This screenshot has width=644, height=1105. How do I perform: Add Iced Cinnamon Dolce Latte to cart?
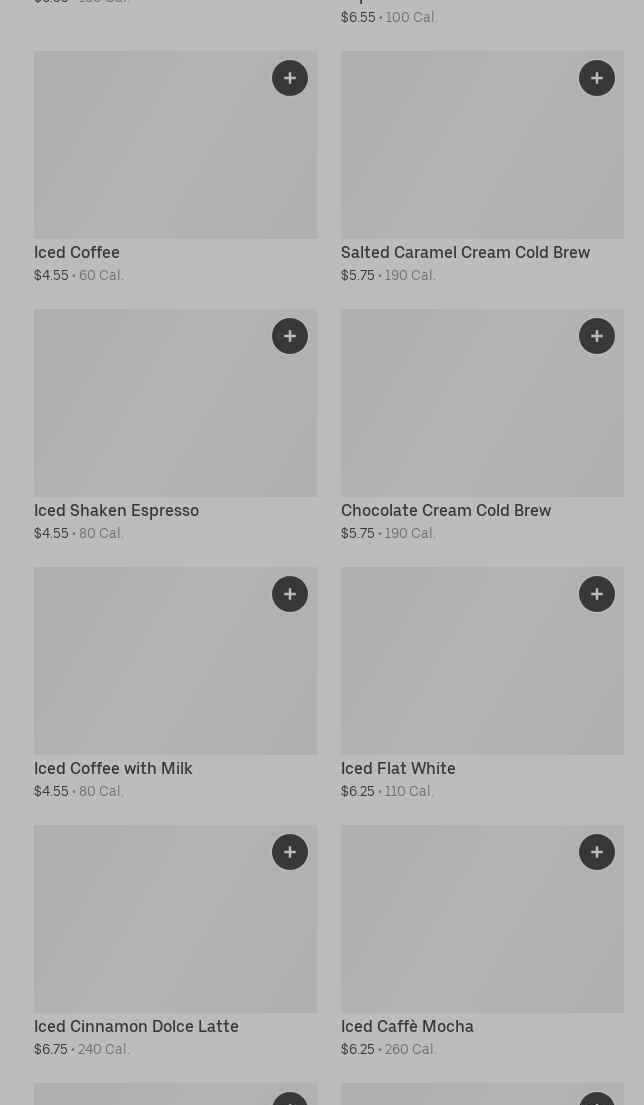click(x=290, y=852)
